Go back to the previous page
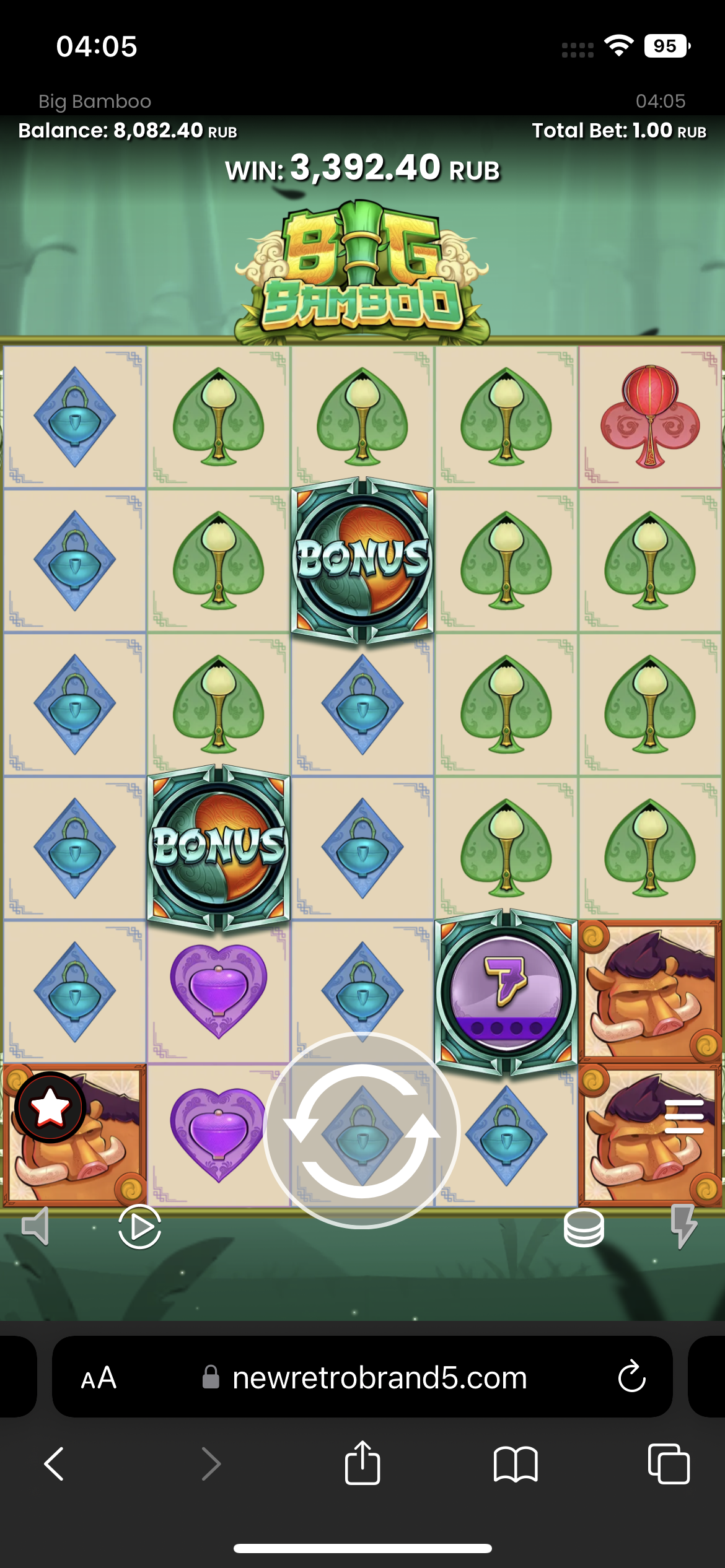 click(54, 1464)
